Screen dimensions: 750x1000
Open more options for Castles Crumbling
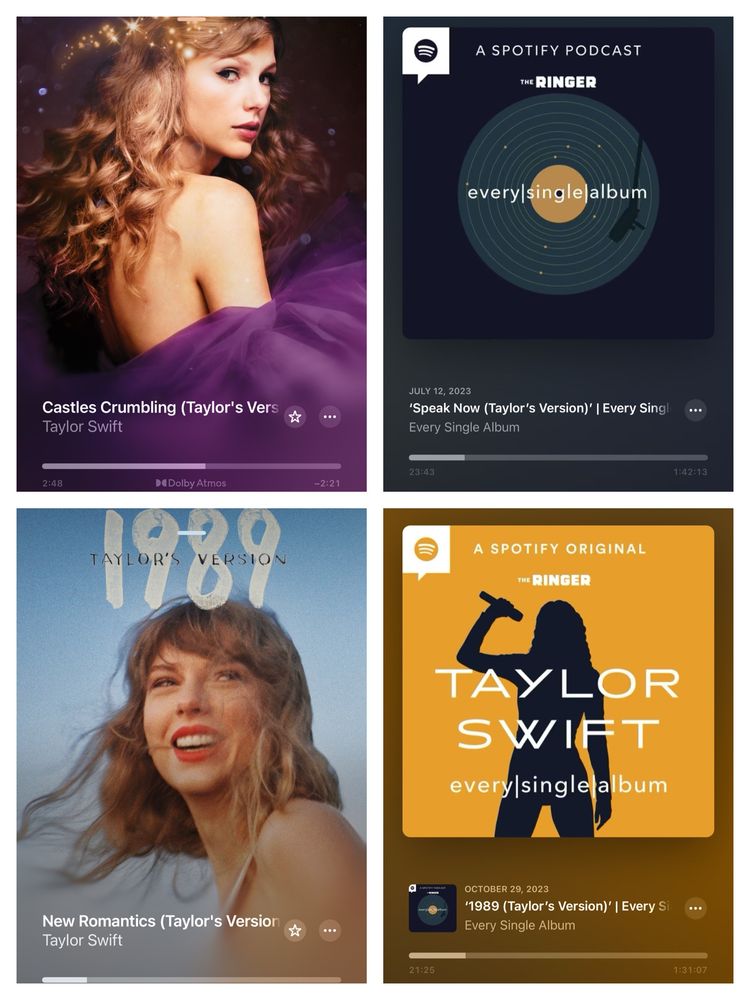(329, 414)
